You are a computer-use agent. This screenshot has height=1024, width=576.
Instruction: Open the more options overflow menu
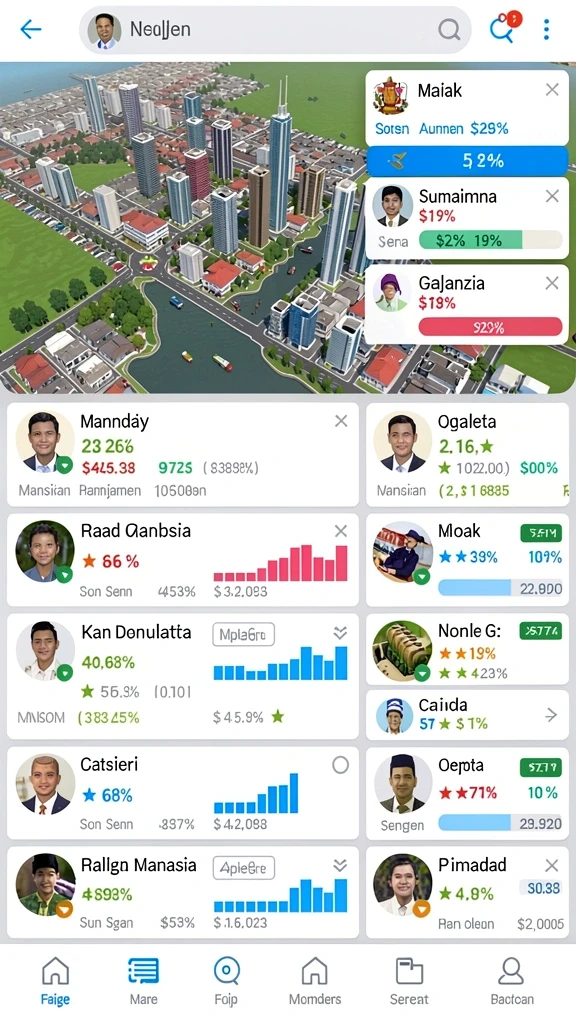(546, 29)
